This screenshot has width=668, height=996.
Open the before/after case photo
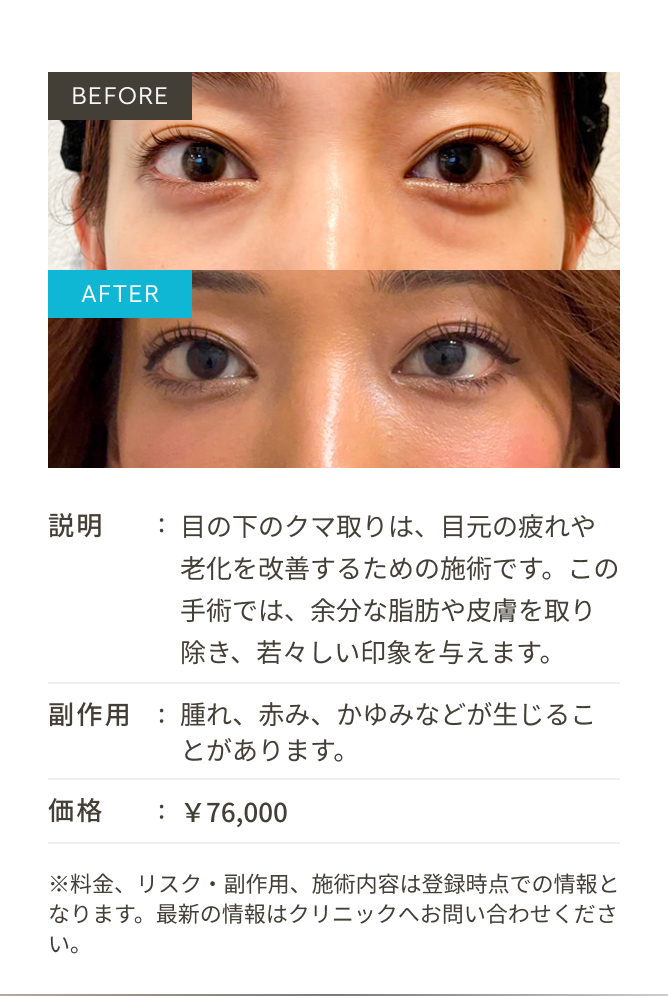[333, 269]
